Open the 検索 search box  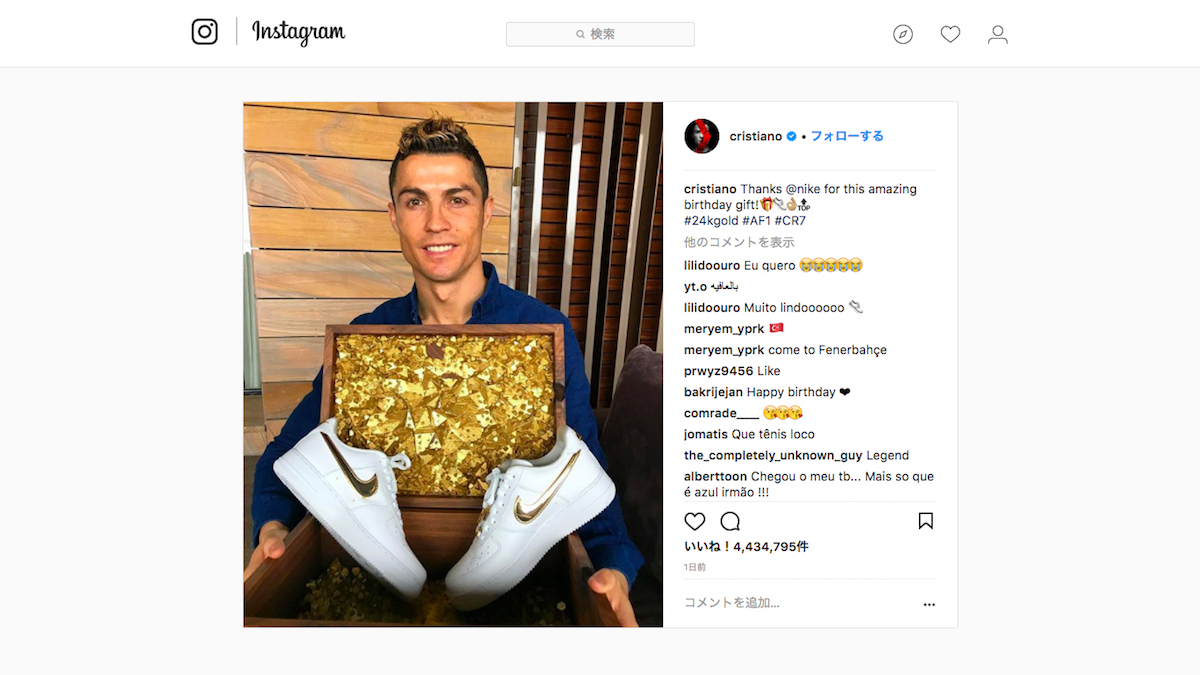[600, 34]
